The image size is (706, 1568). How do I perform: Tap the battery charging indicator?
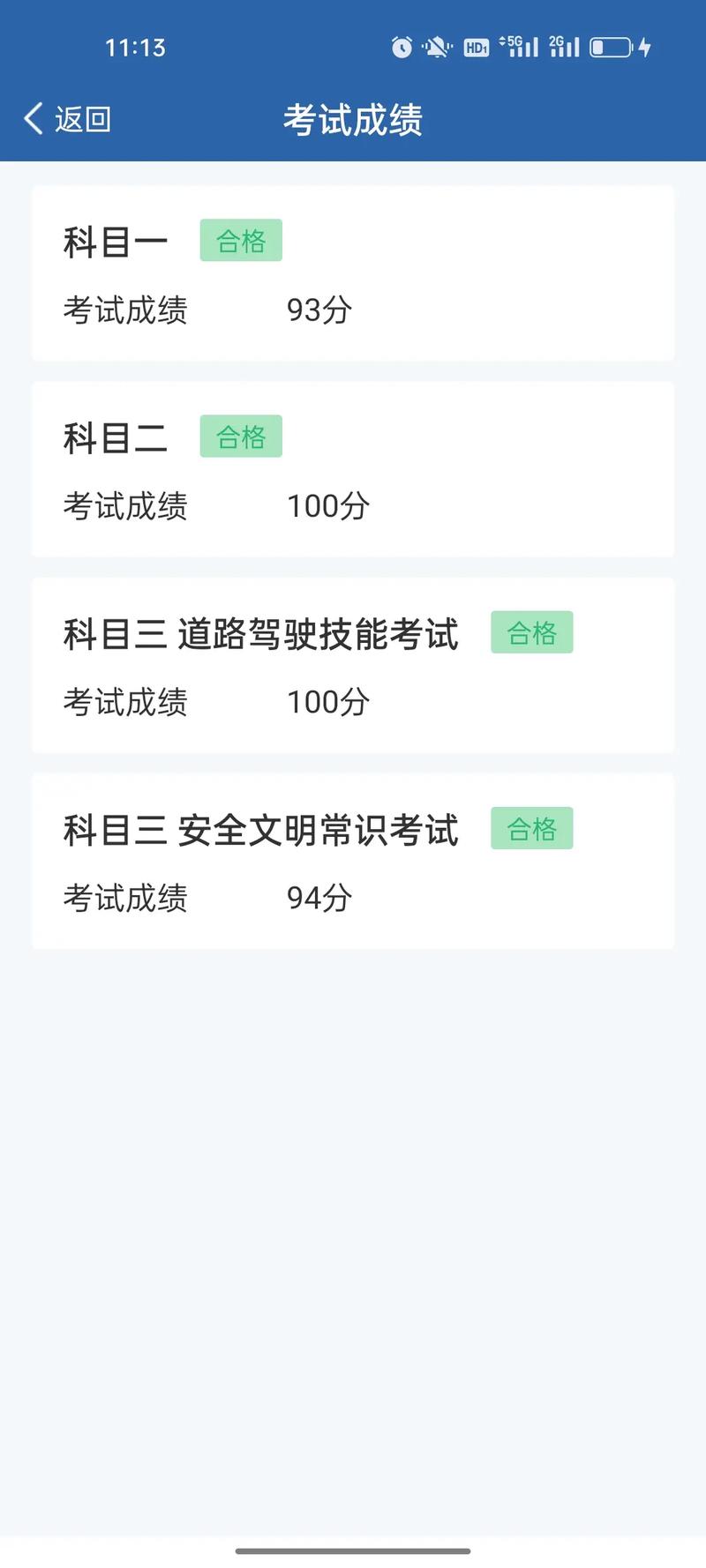click(x=613, y=47)
